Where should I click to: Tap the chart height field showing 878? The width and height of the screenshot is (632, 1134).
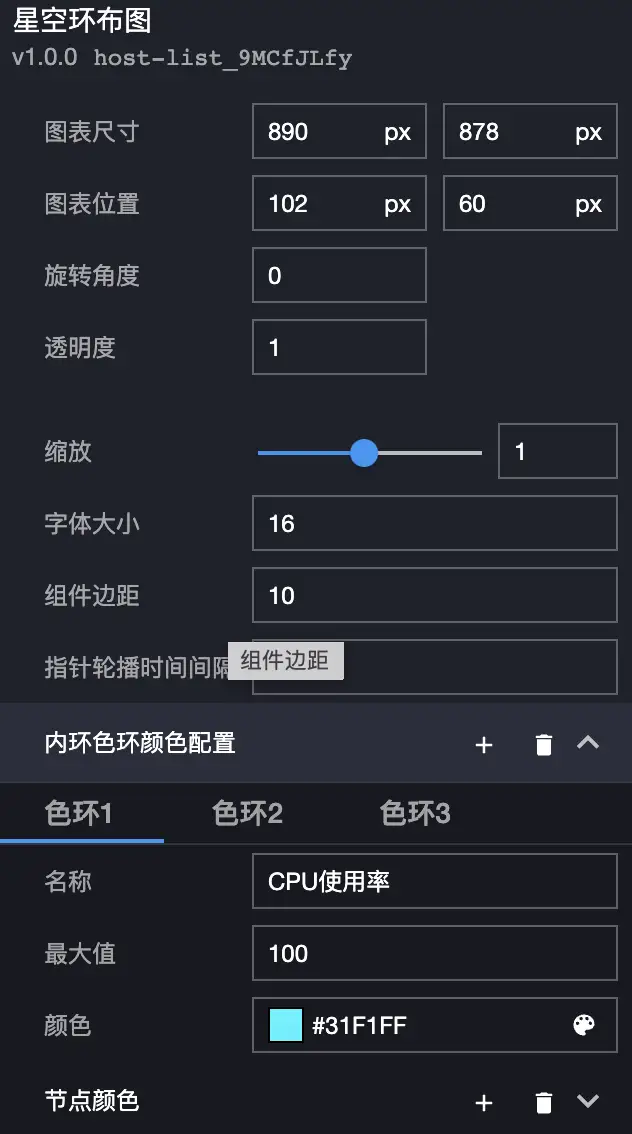pos(510,132)
